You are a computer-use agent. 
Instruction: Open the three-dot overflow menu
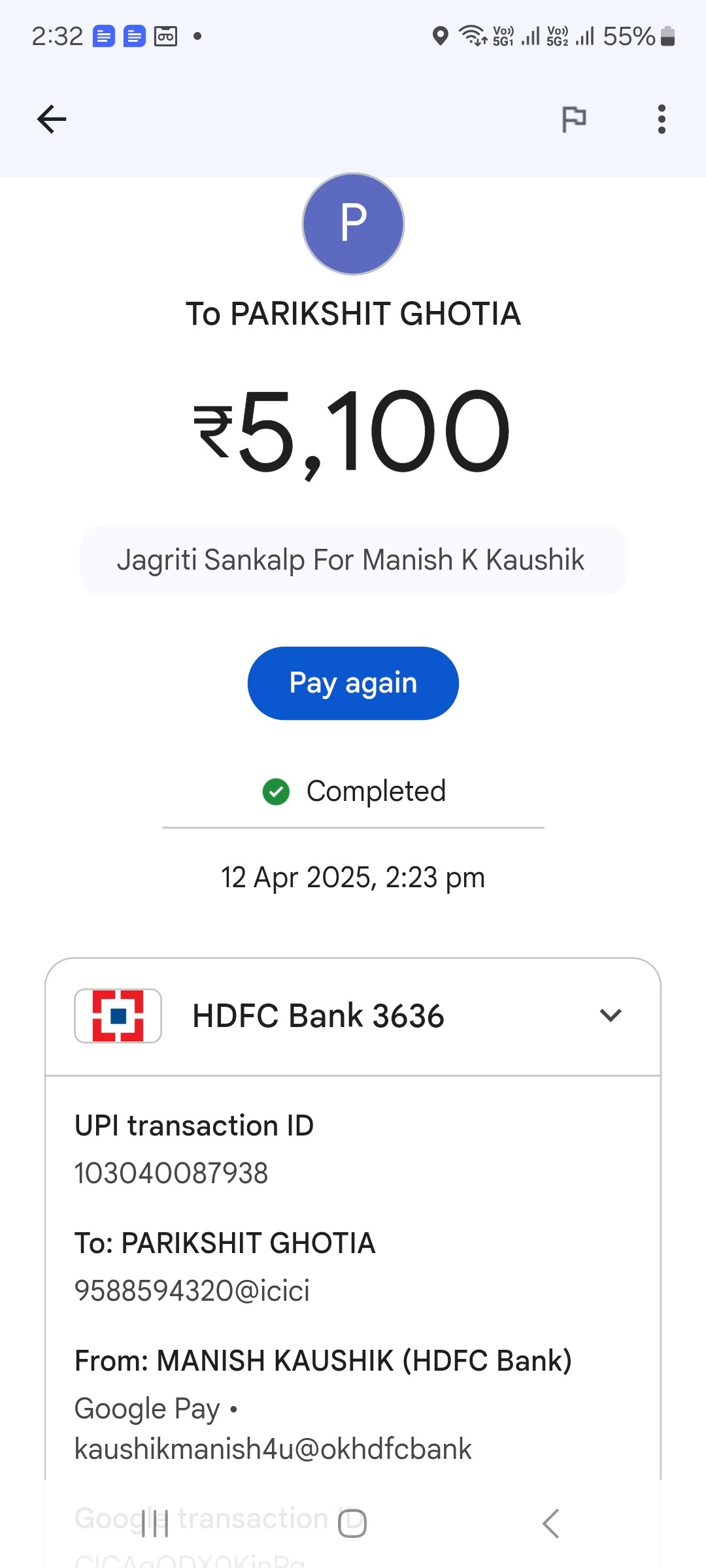[x=662, y=119]
